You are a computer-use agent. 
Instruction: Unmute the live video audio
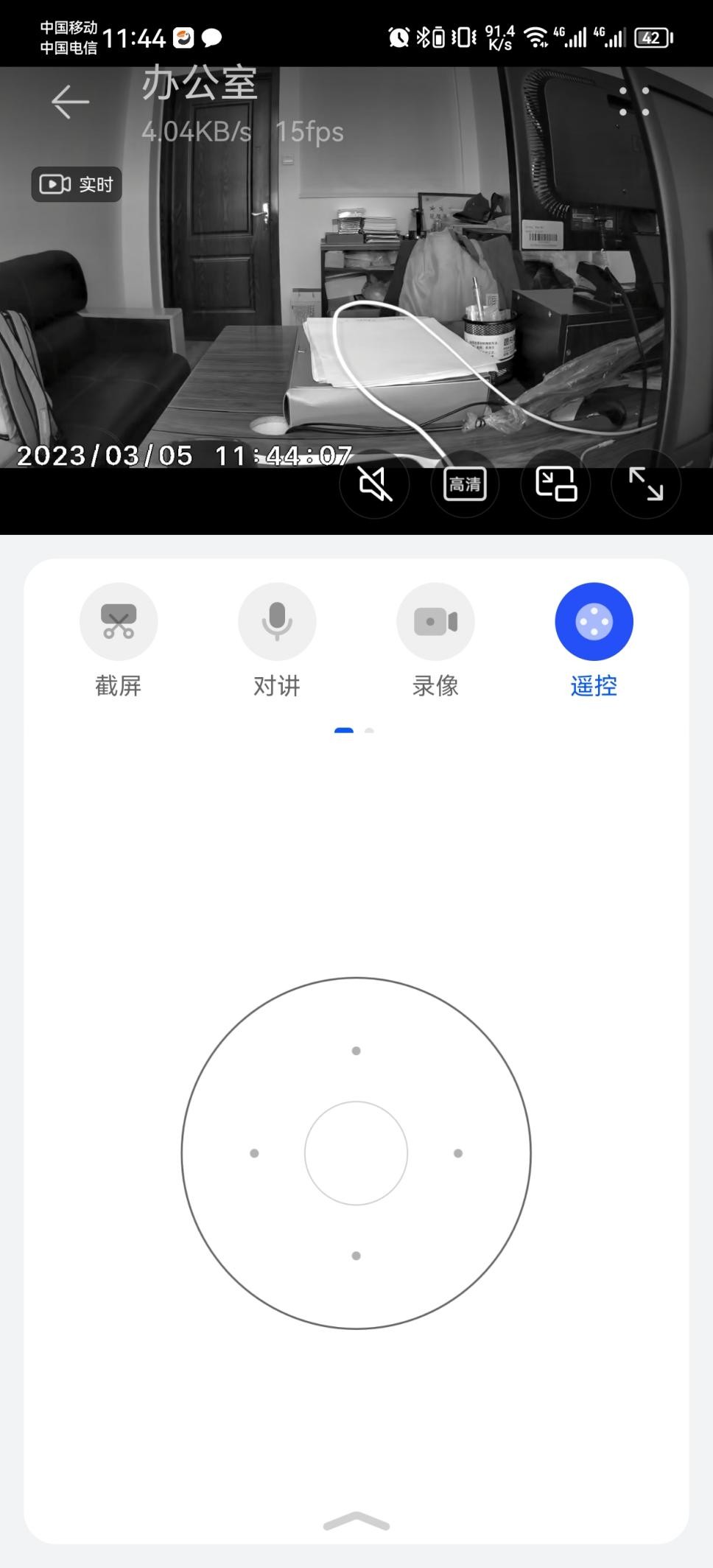(x=374, y=484)
